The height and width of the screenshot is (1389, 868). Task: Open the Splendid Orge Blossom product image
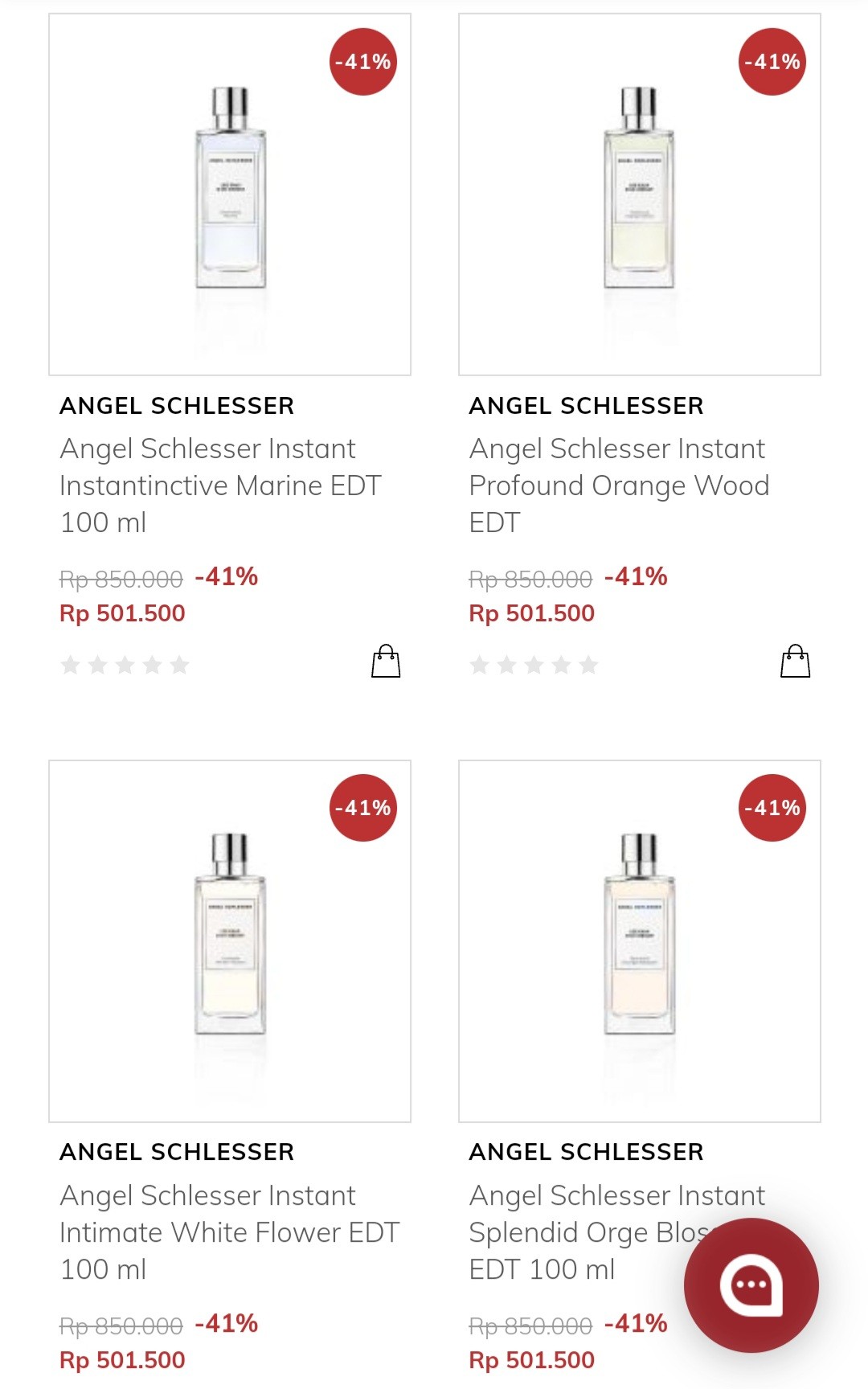tap(639, 940)
